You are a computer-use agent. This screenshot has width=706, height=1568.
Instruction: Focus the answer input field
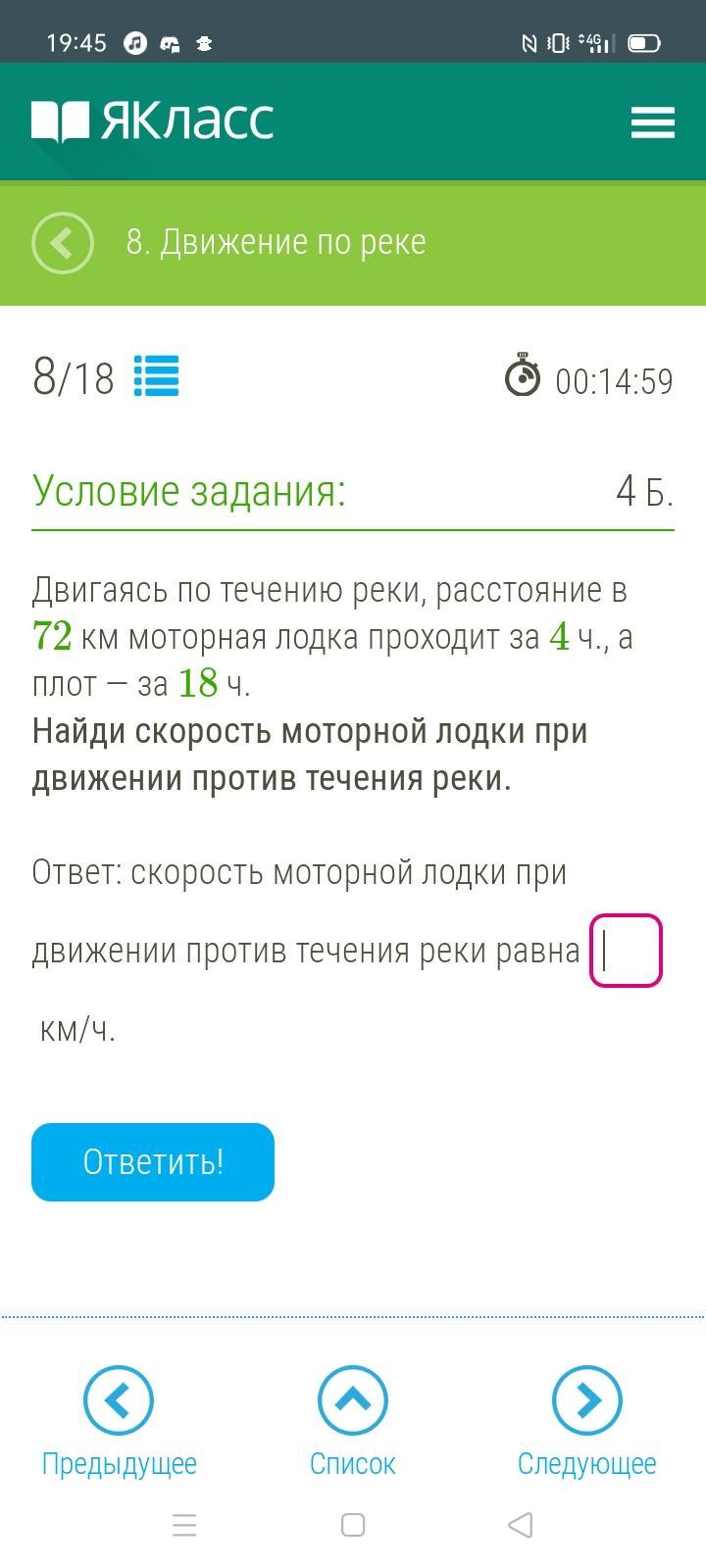coord(626,951)
